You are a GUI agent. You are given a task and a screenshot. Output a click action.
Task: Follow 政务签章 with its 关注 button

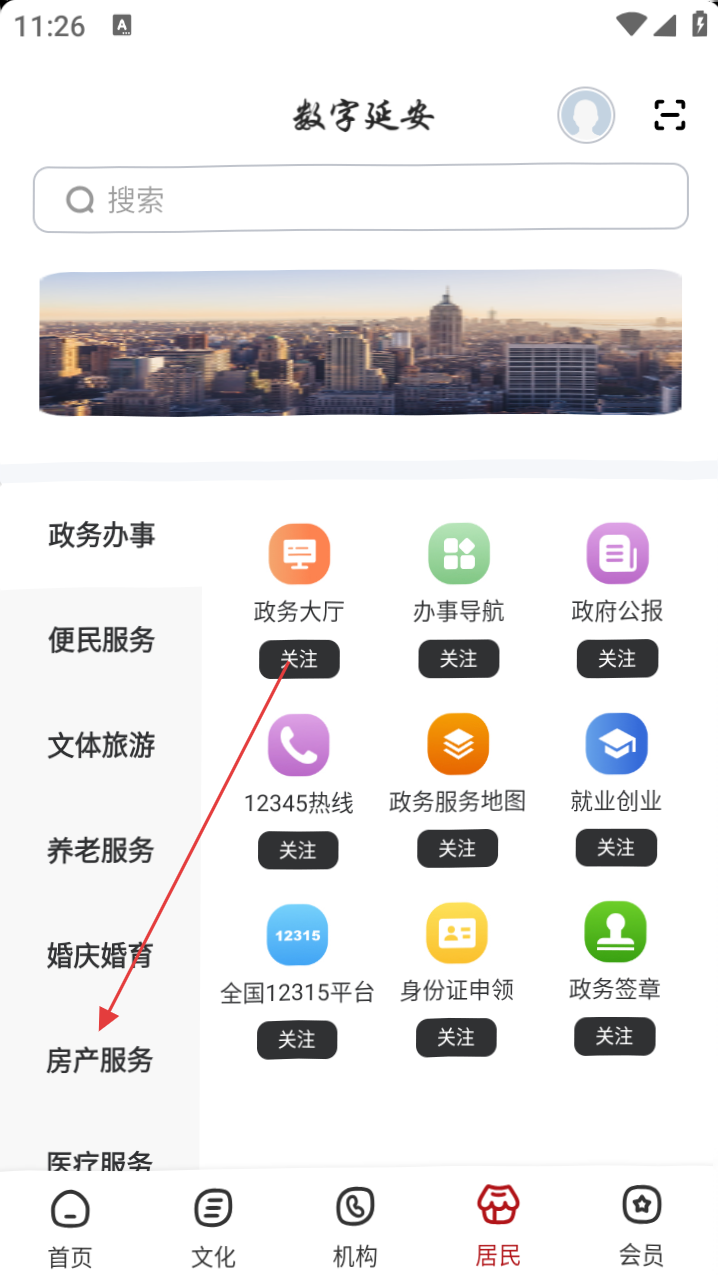pyautogui.click(x=614, y=1037)
